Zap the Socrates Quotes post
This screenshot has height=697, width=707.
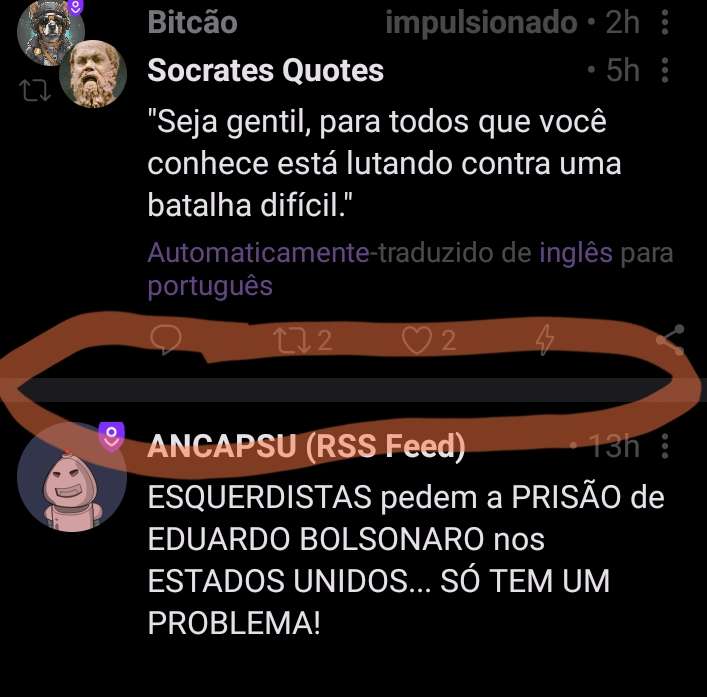click(x=545, y=342)
